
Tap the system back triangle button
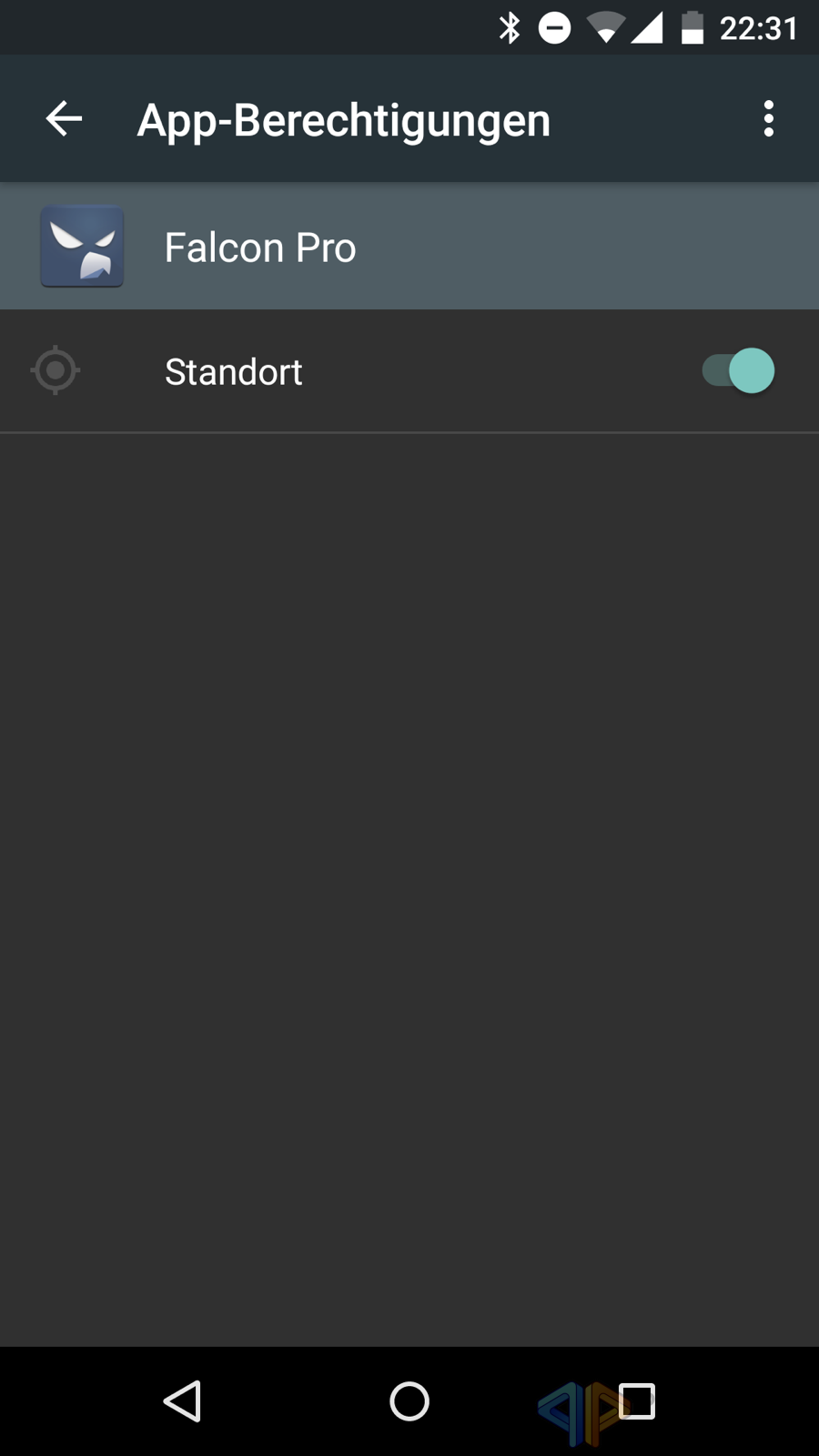(183, 1400)
